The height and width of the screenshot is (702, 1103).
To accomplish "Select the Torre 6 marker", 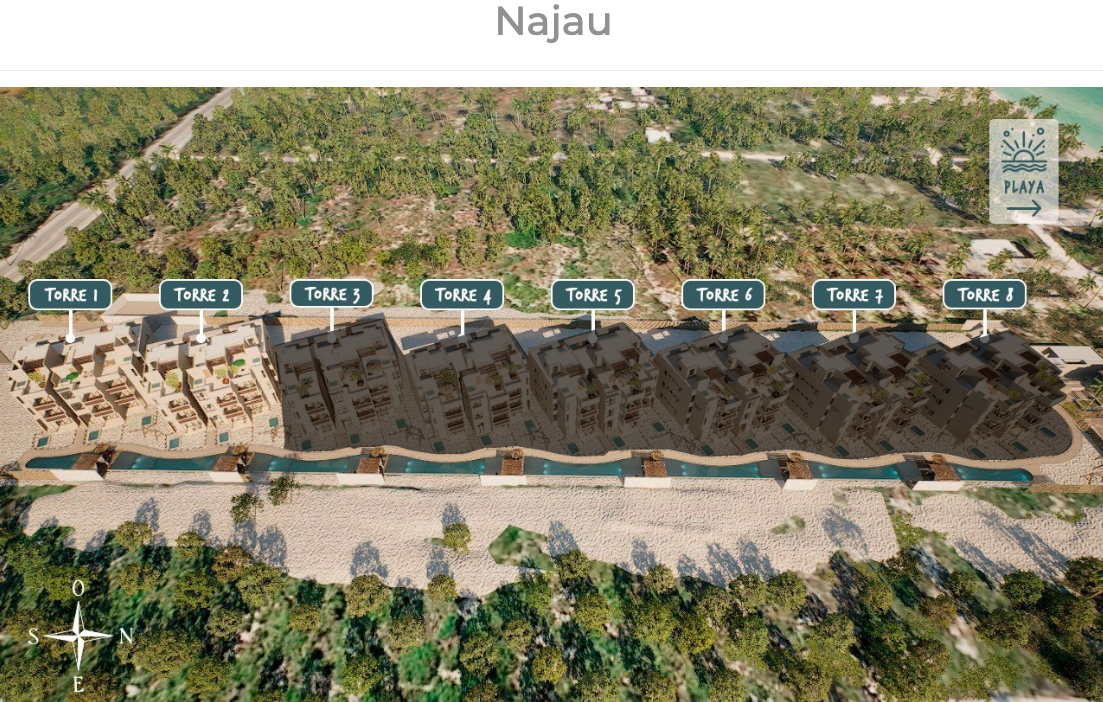I will [723, 295].
